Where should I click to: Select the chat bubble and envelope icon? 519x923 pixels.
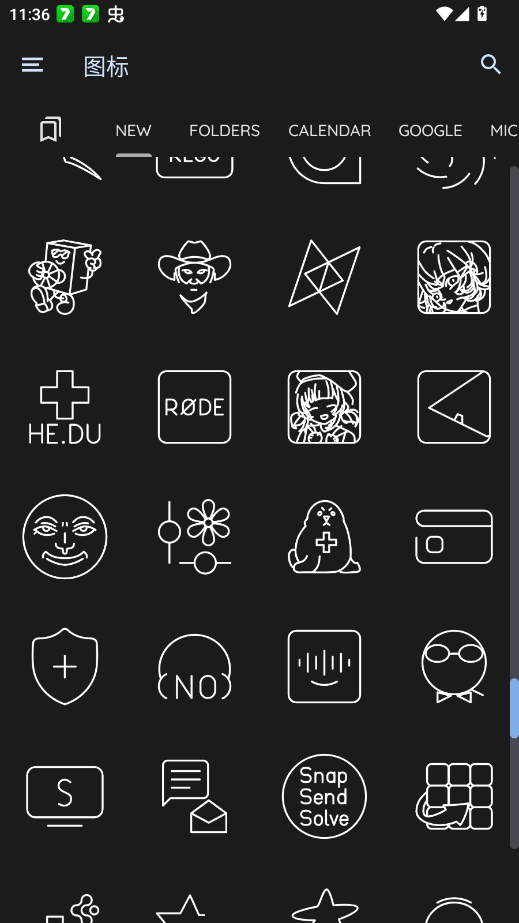195,796
